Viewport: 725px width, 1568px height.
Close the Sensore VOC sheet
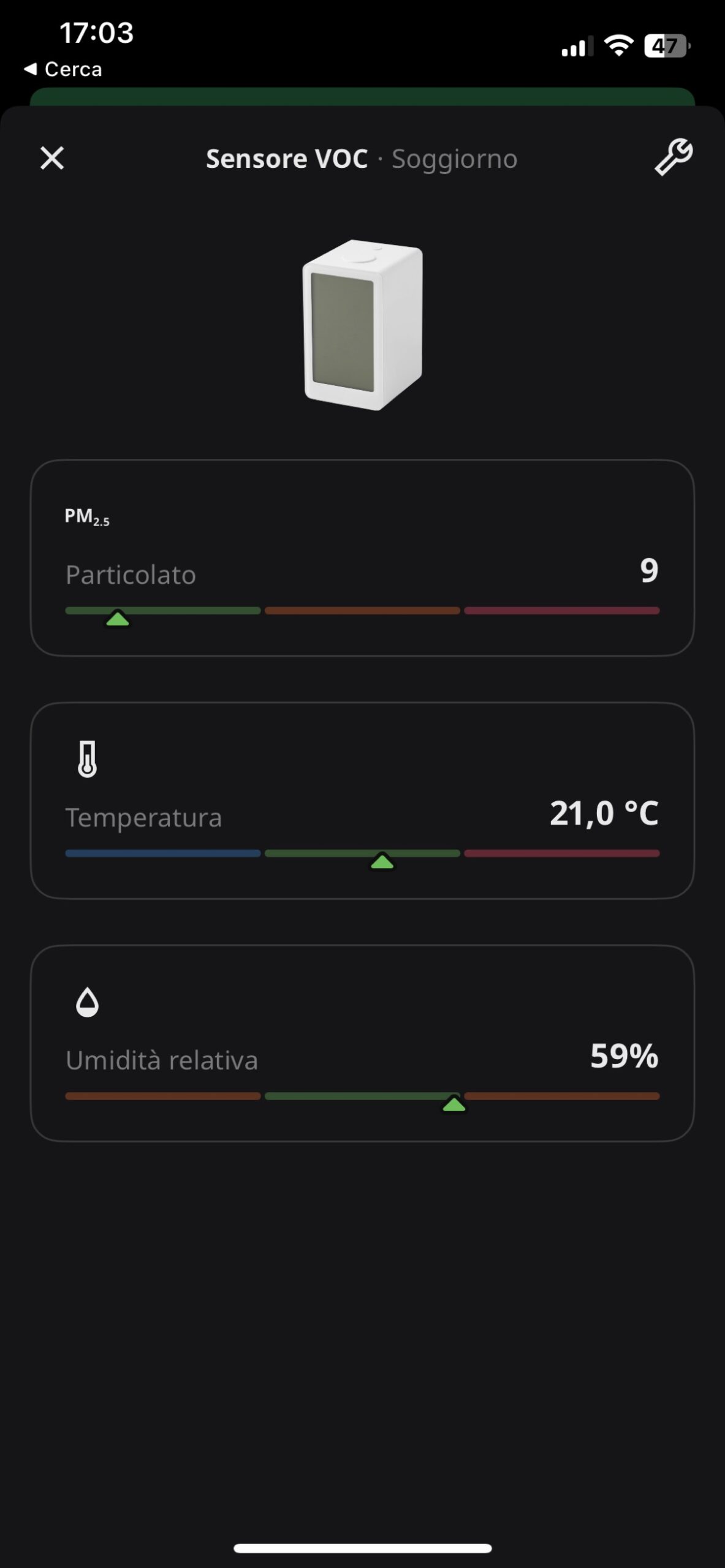(x=52, y=158)
